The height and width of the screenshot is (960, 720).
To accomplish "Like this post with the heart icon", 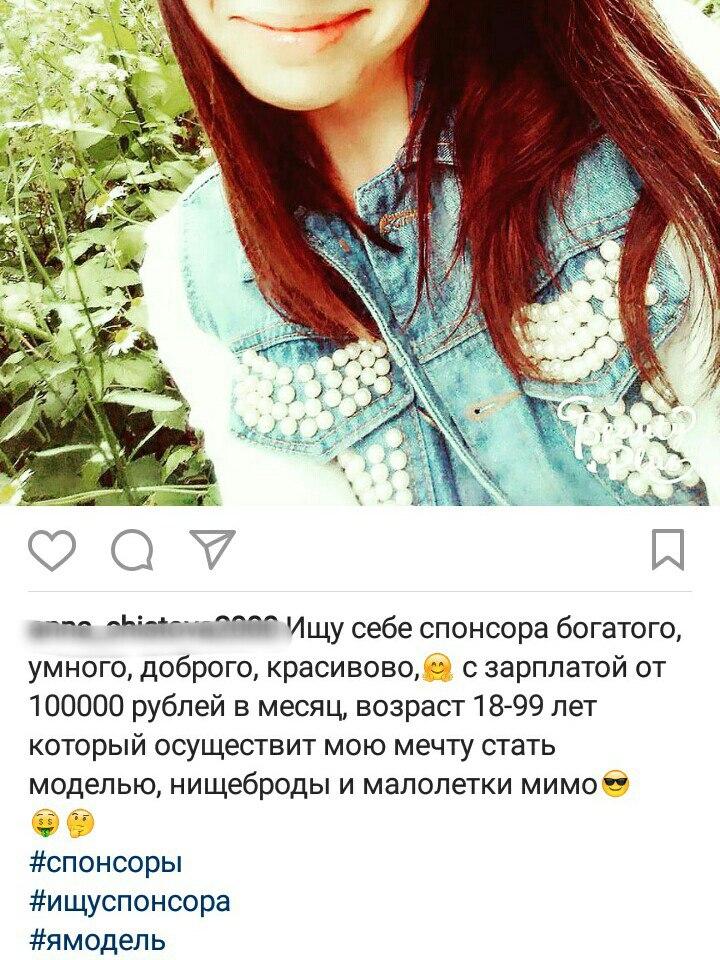I will pos(51,551).
